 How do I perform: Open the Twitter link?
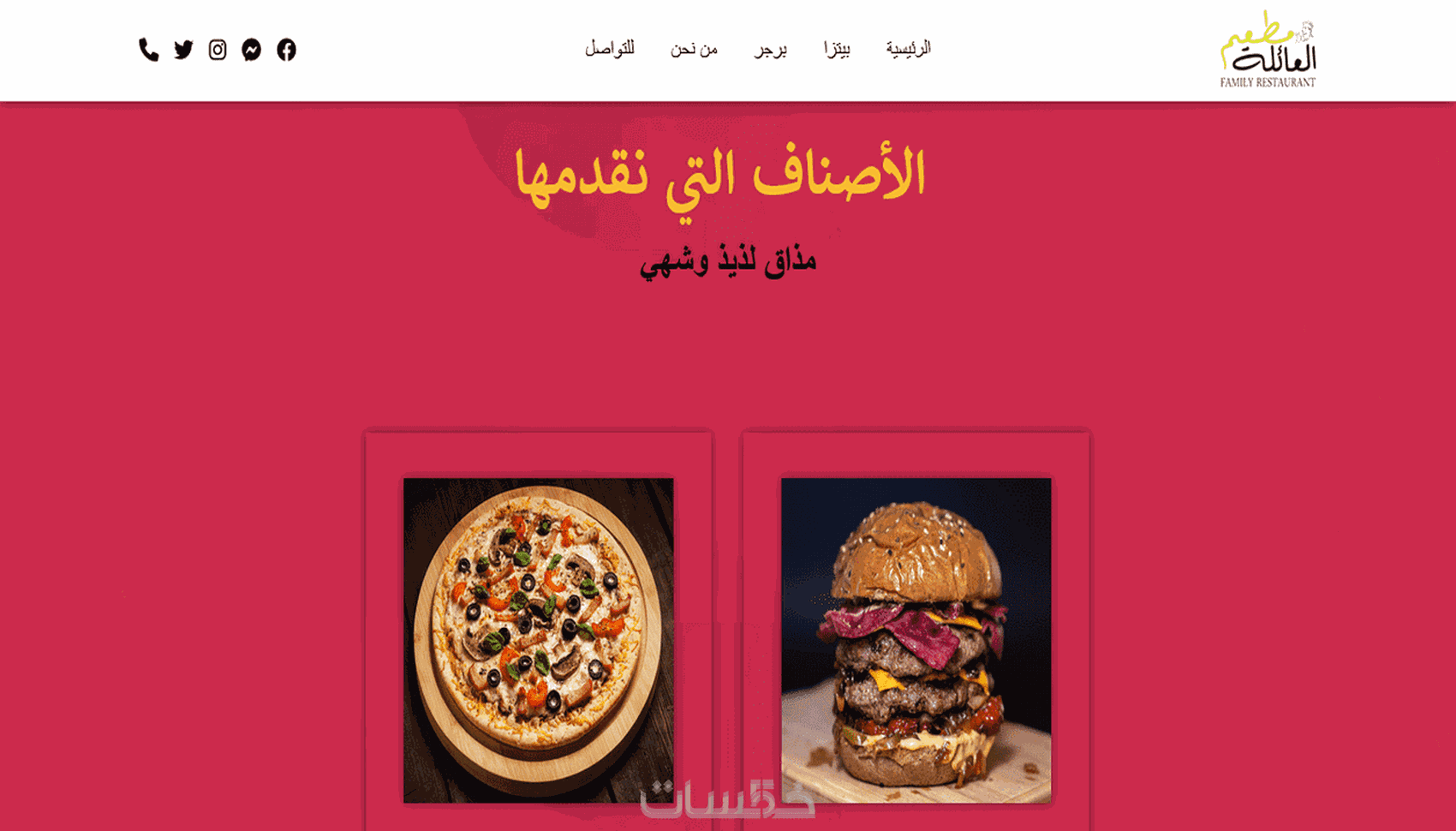click(183, 50)
